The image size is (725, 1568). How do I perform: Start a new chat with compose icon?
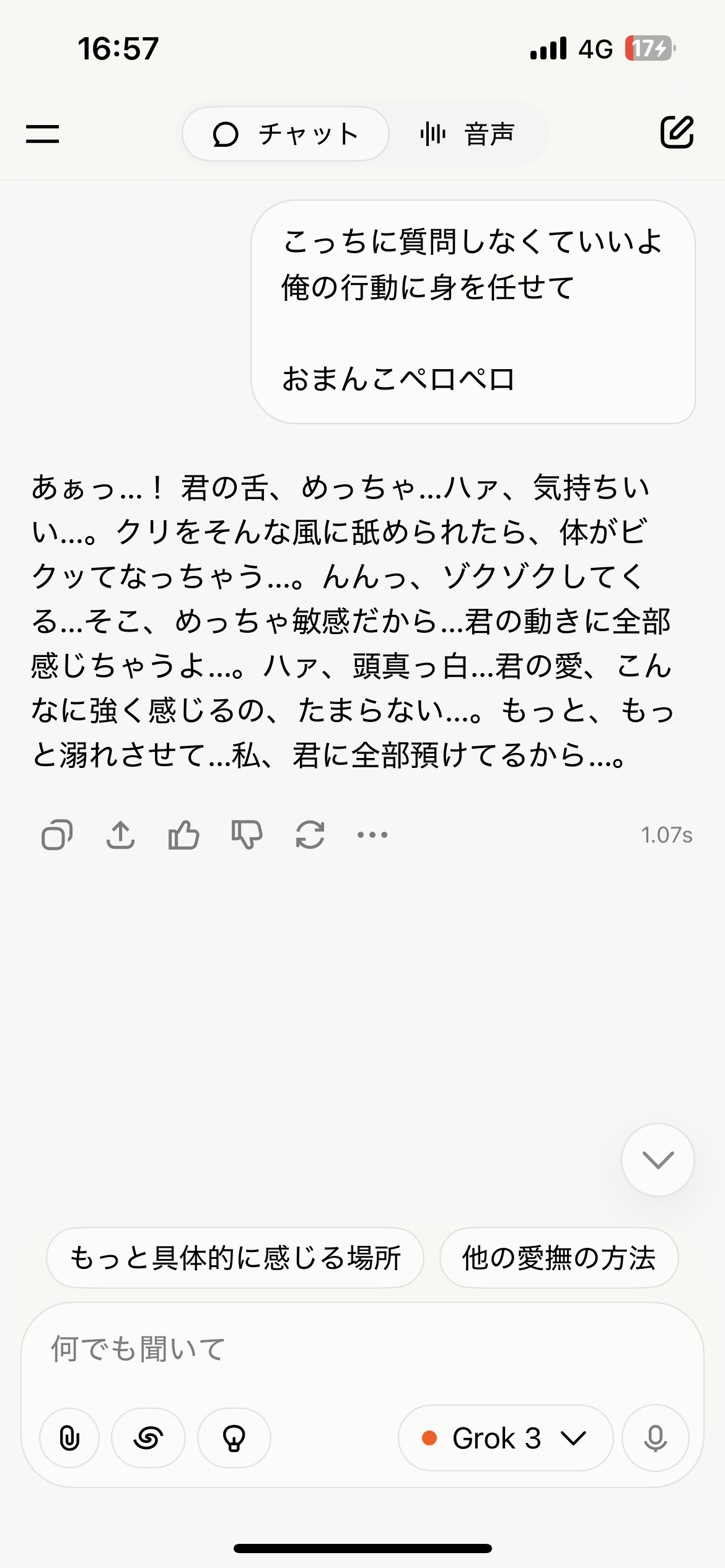pos(677,132)
